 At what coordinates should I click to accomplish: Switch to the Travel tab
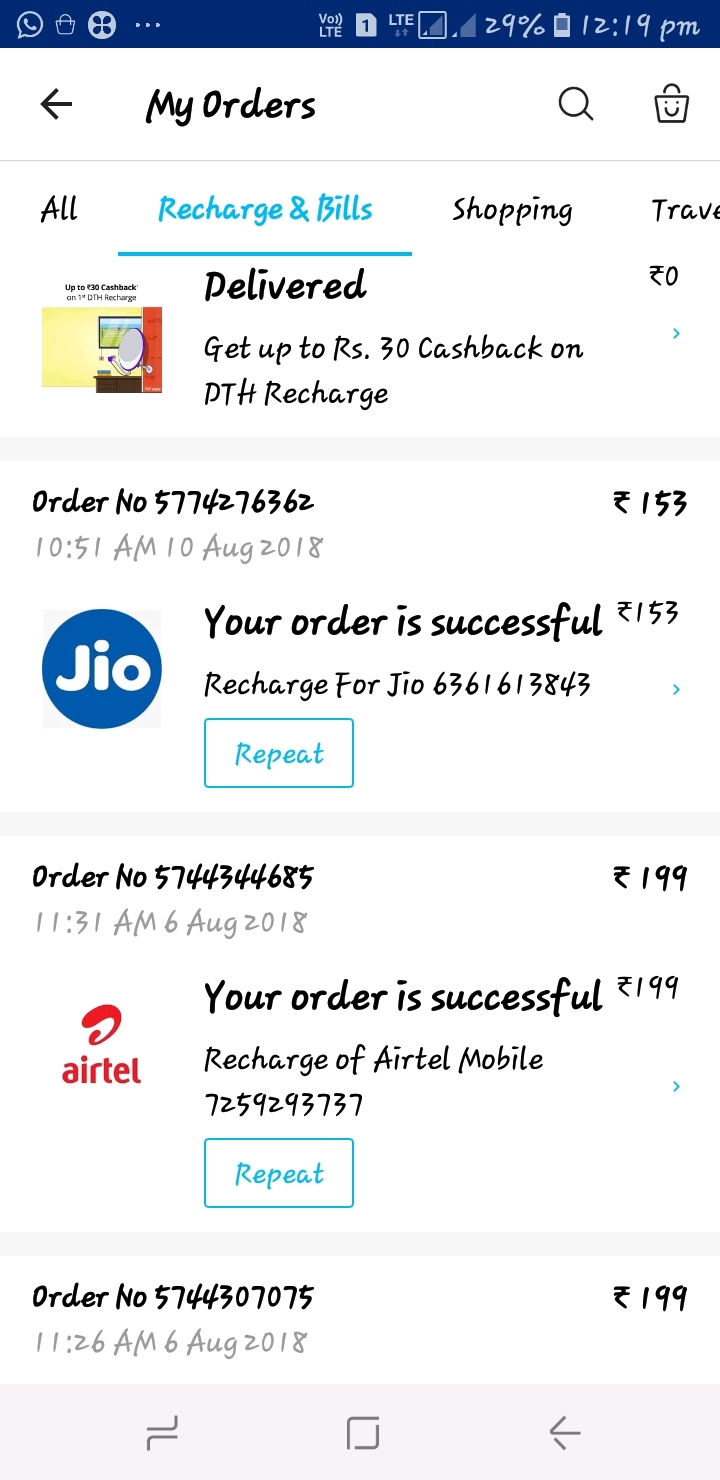[686, 209]
